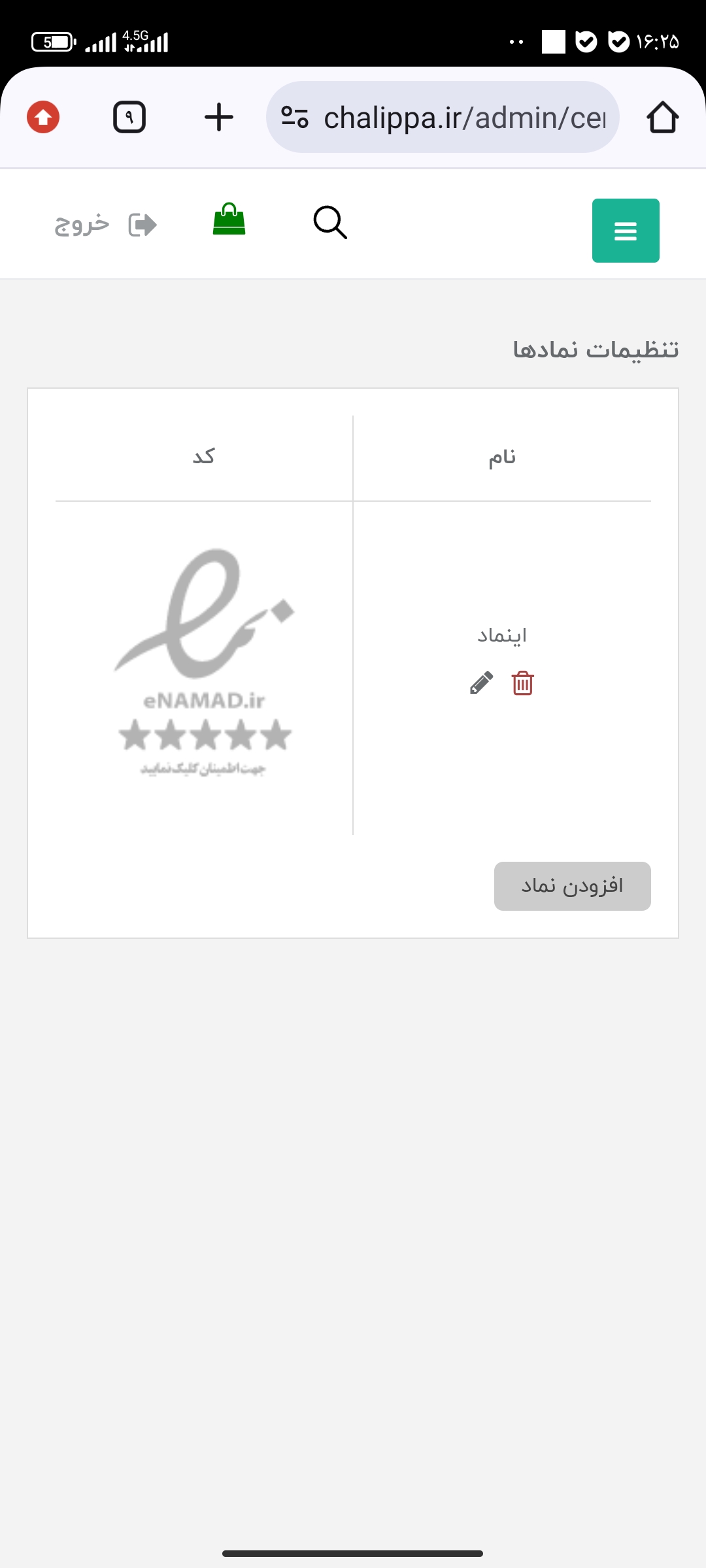
Task: Delete the اینماد entry via the trash icon
Action: click(x=522, y=683)
